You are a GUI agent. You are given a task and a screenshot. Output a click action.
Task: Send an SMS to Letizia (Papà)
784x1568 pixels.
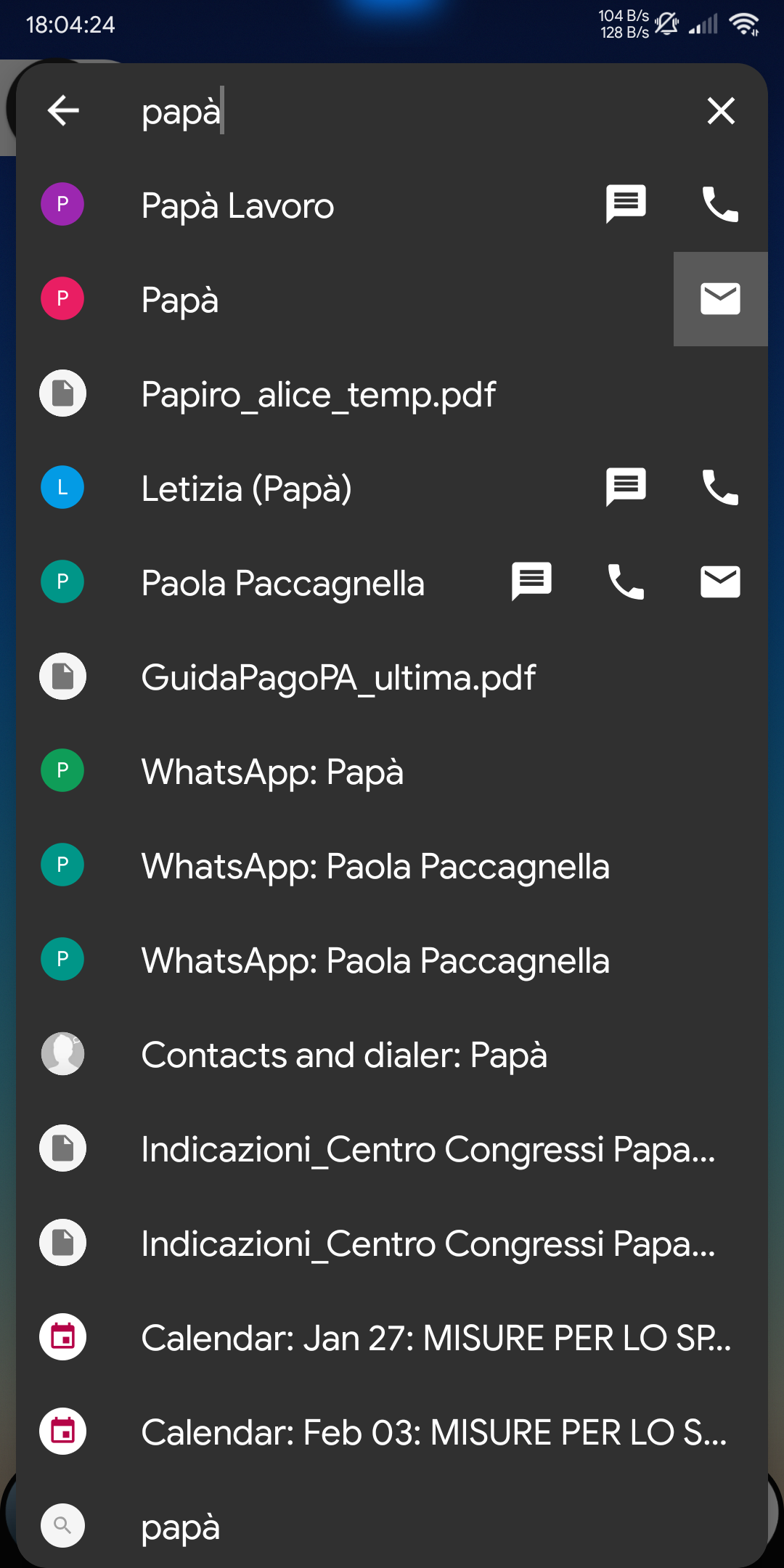coord(626,487)
